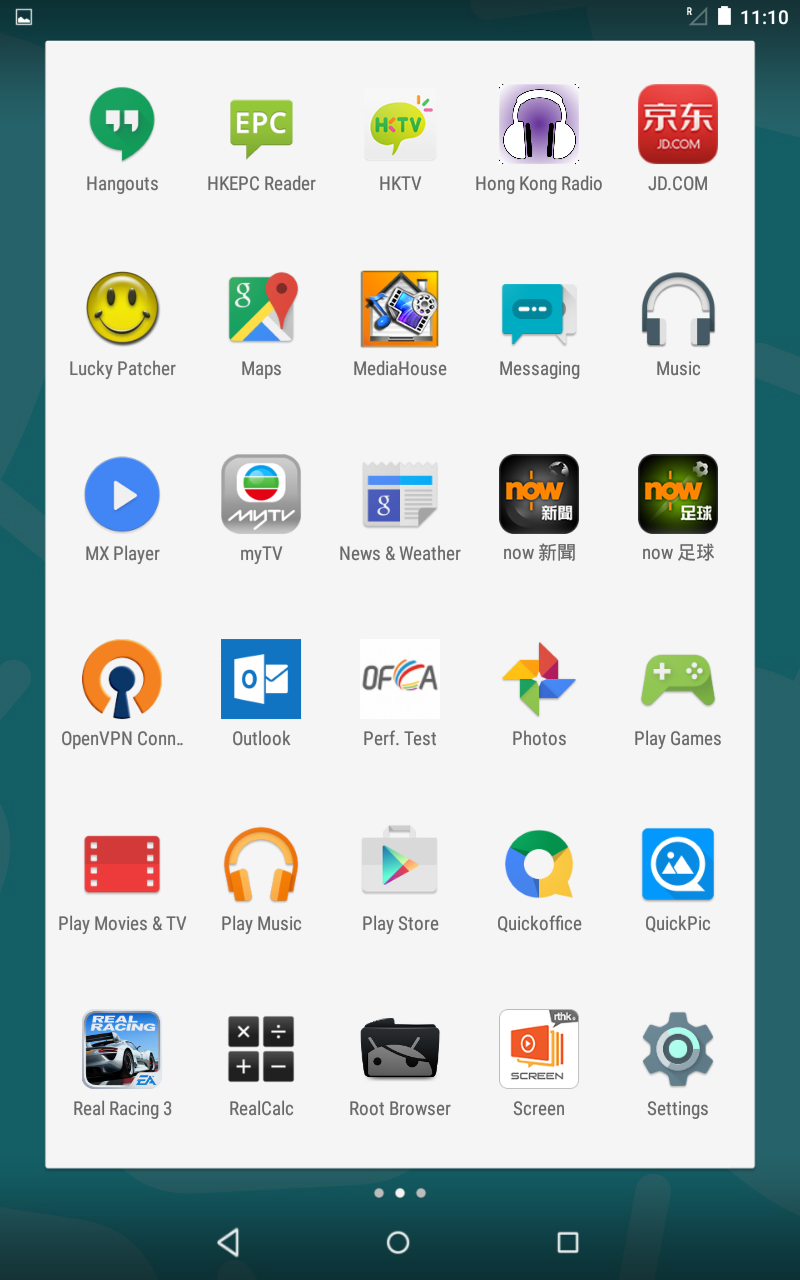Launch OpenVPN Connect
The width and height of the screenshot is (800, 1280).
(122, 680)
